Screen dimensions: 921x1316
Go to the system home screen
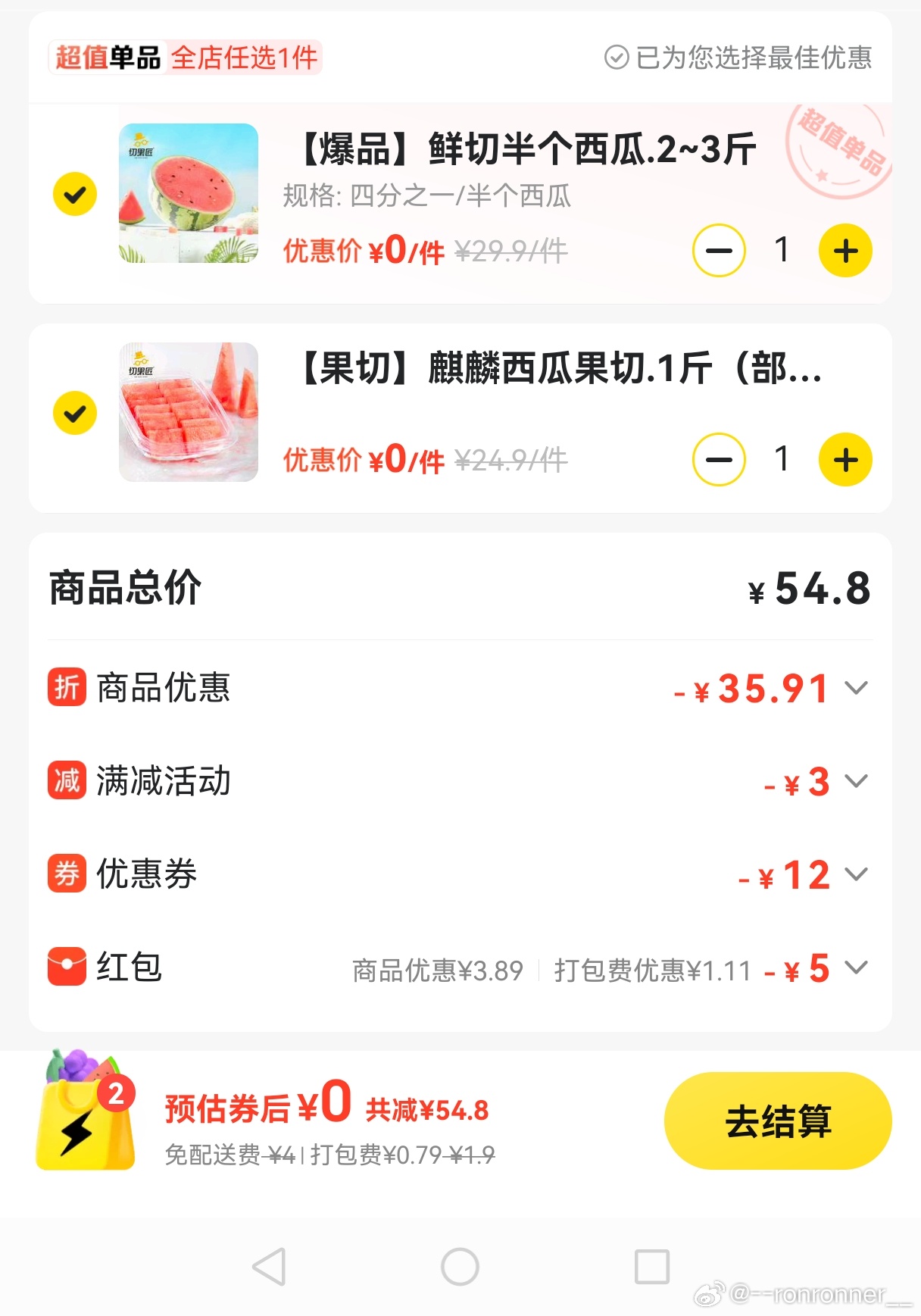click(460, 1267)
